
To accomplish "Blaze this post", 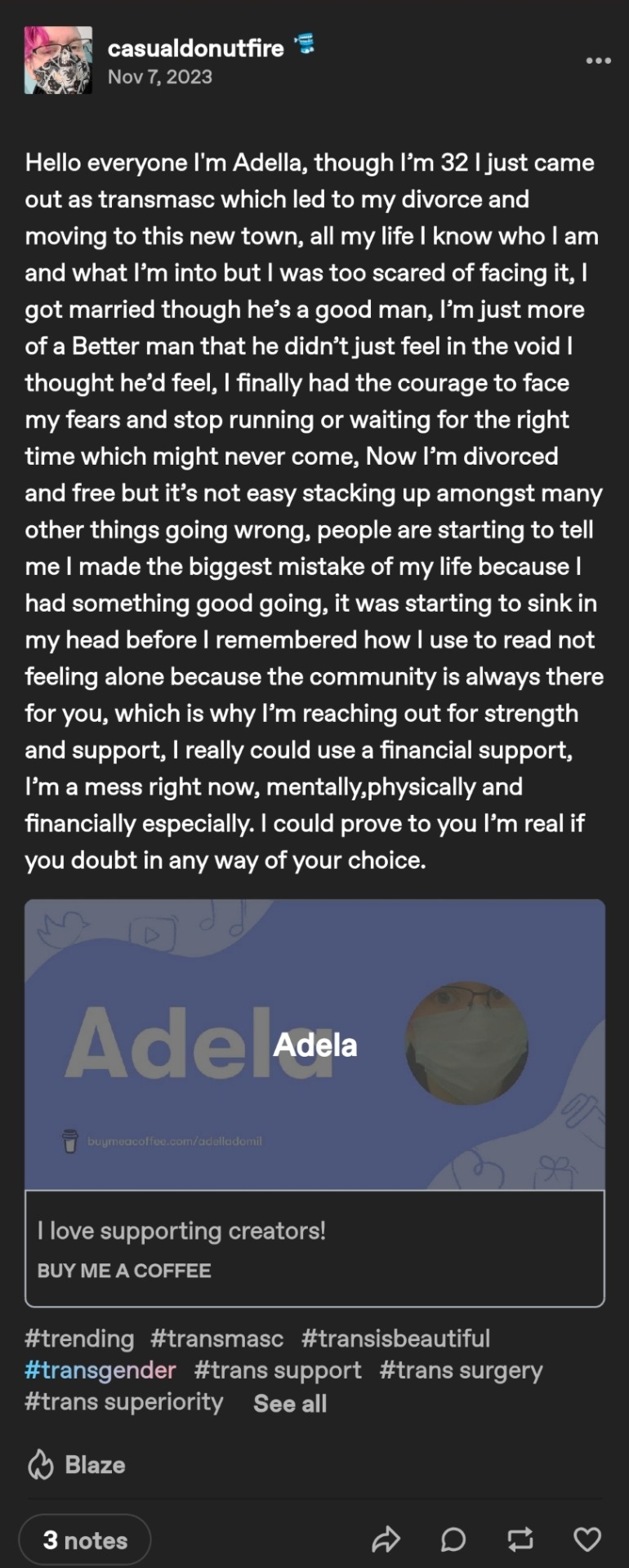I will (x=77, y=1465).
